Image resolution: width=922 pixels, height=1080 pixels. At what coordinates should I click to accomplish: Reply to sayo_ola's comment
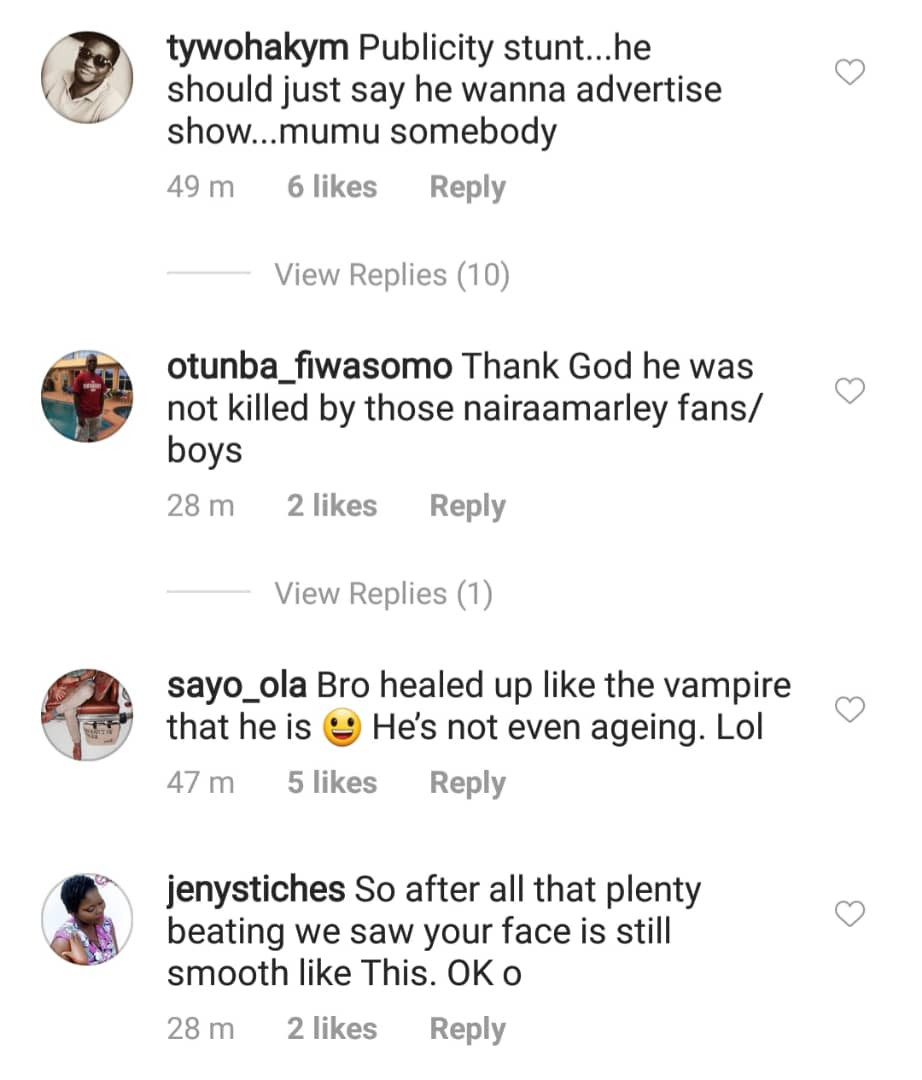(467, 783)
